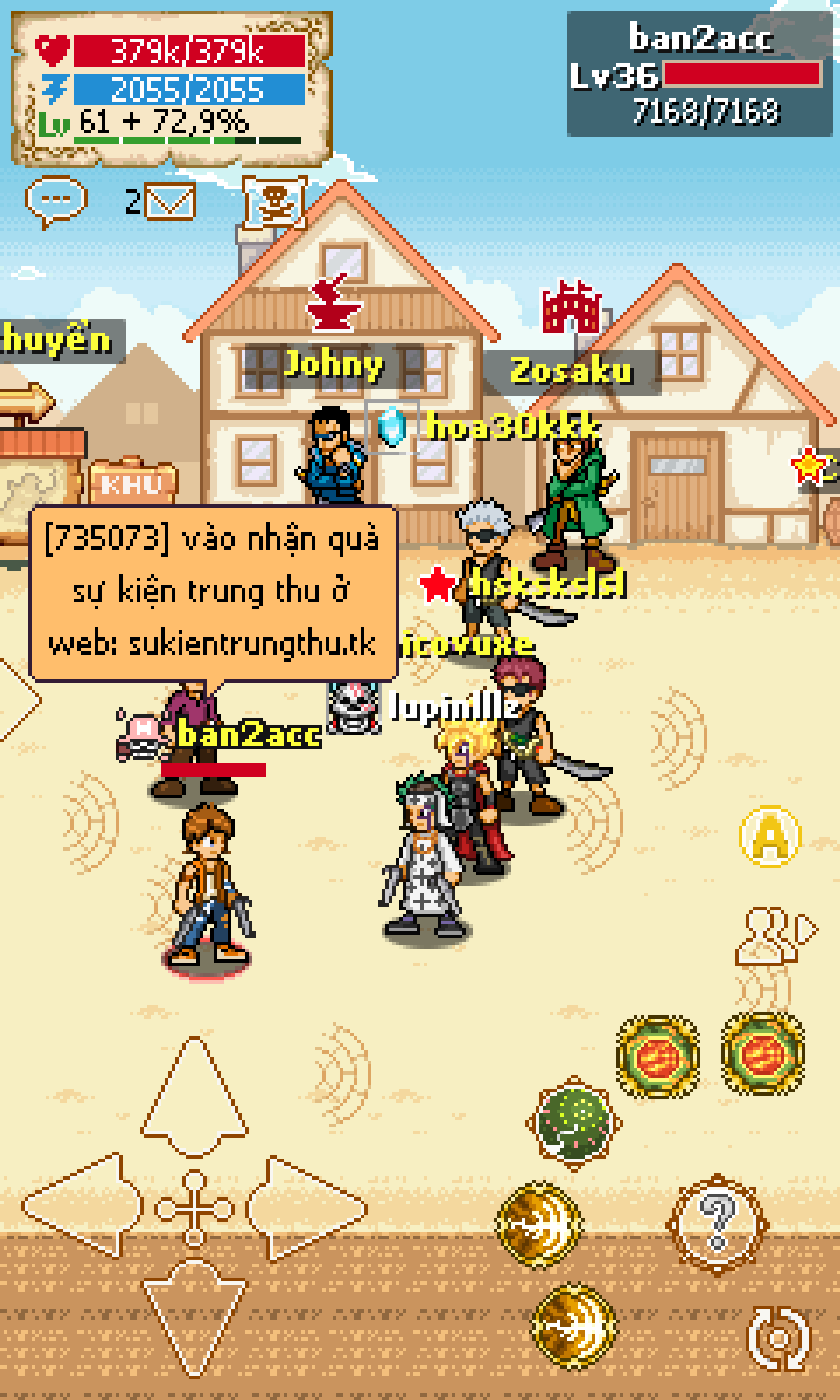Open the pirate skull flag menu

275,202
